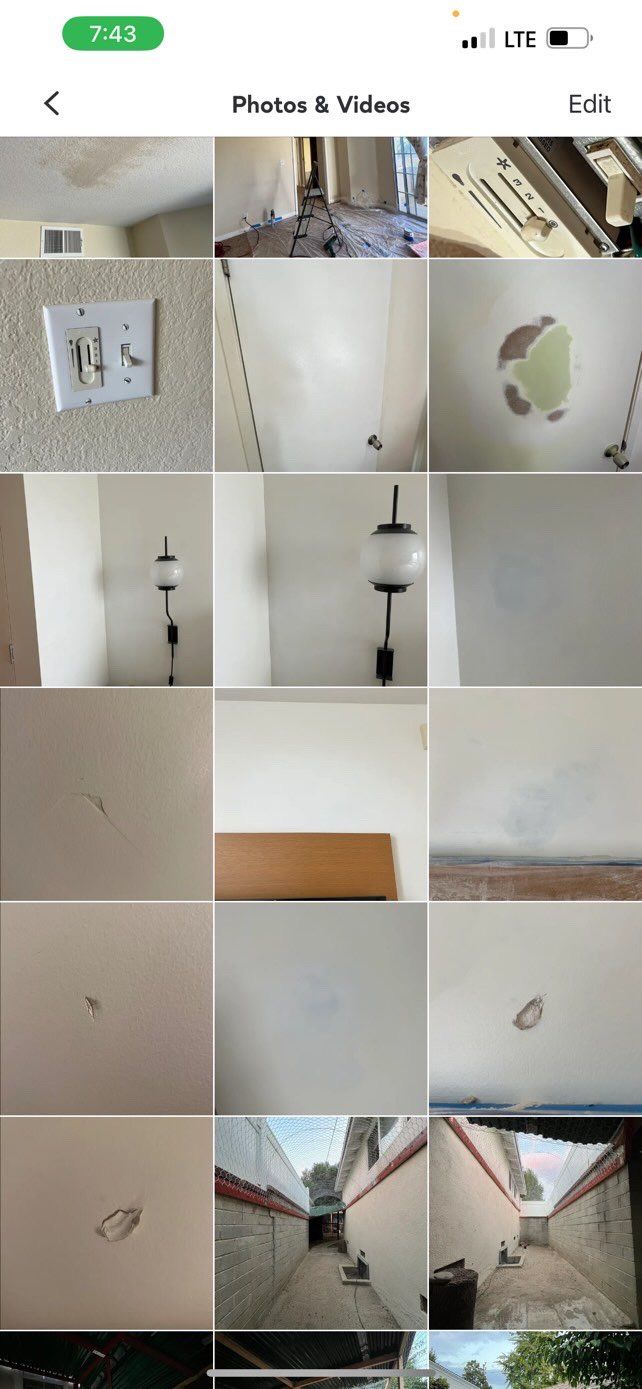View the light switch plate photo

point(106,365)
